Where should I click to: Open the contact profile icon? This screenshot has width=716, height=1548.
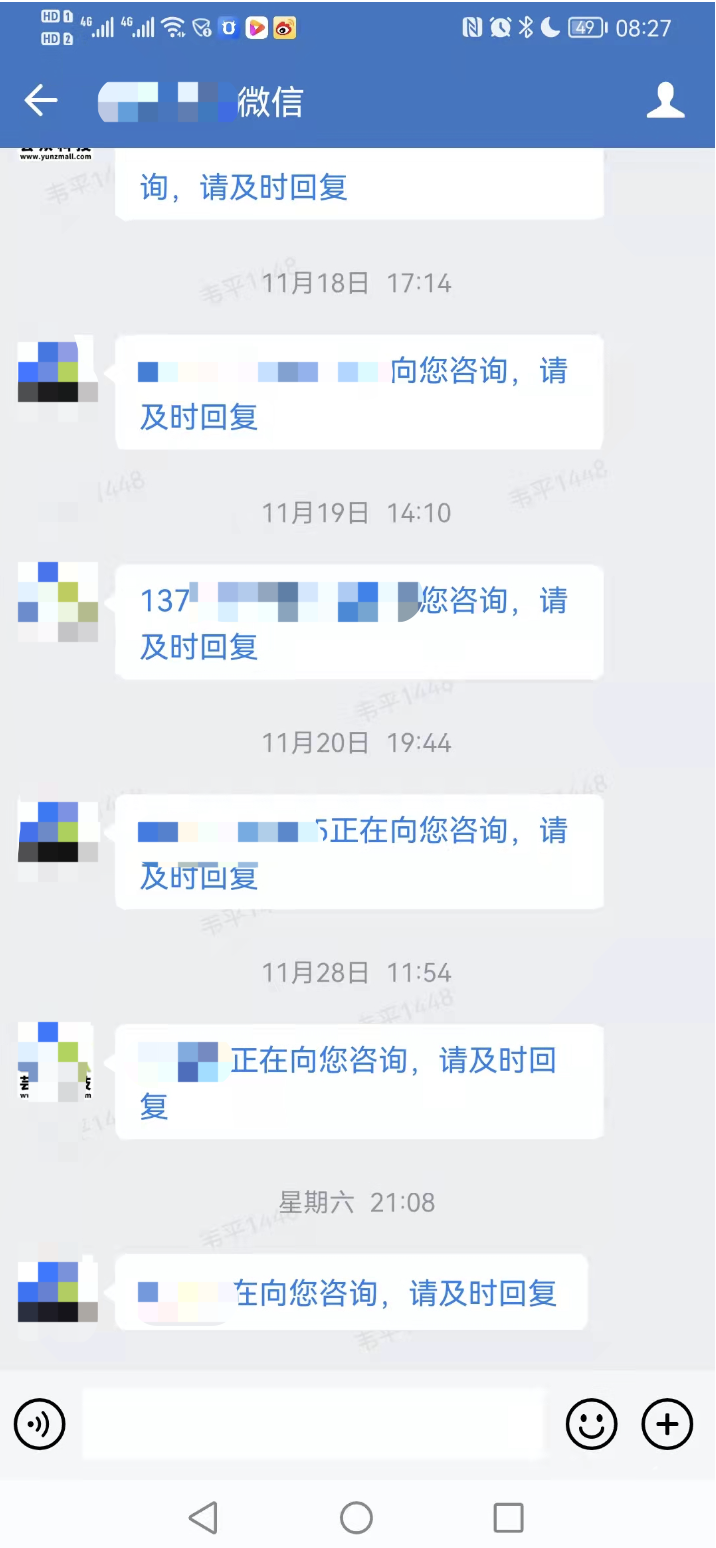pos(665,101)
